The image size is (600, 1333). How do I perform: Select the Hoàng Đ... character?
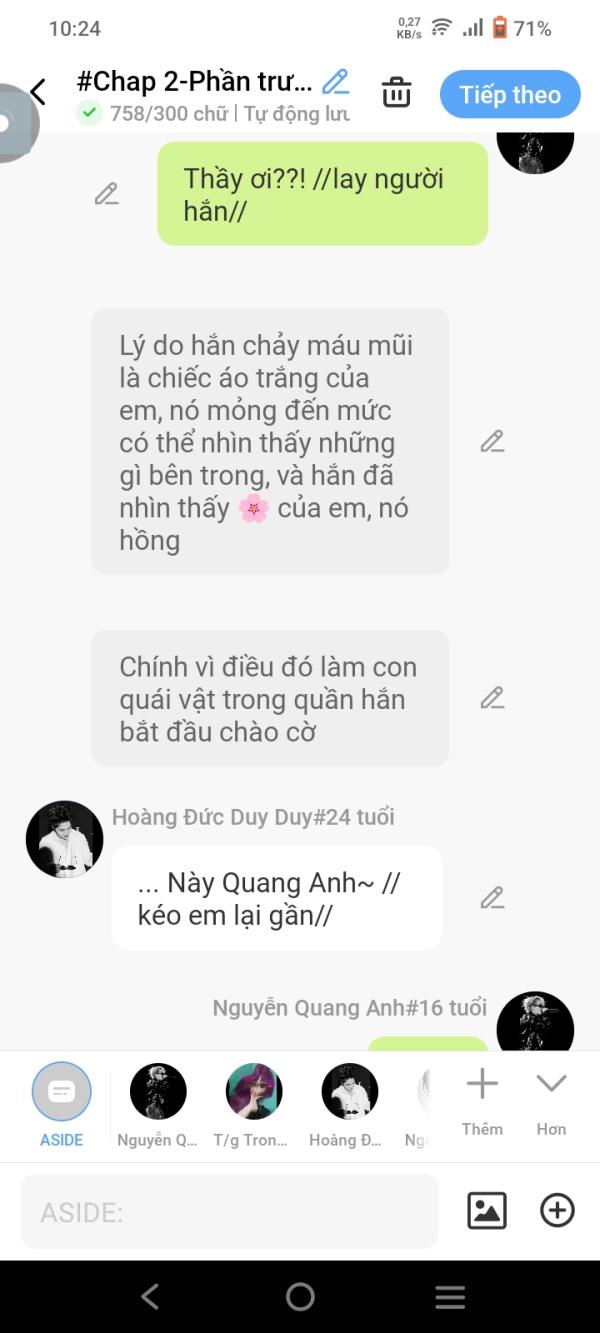click(x=346, y=1104)
